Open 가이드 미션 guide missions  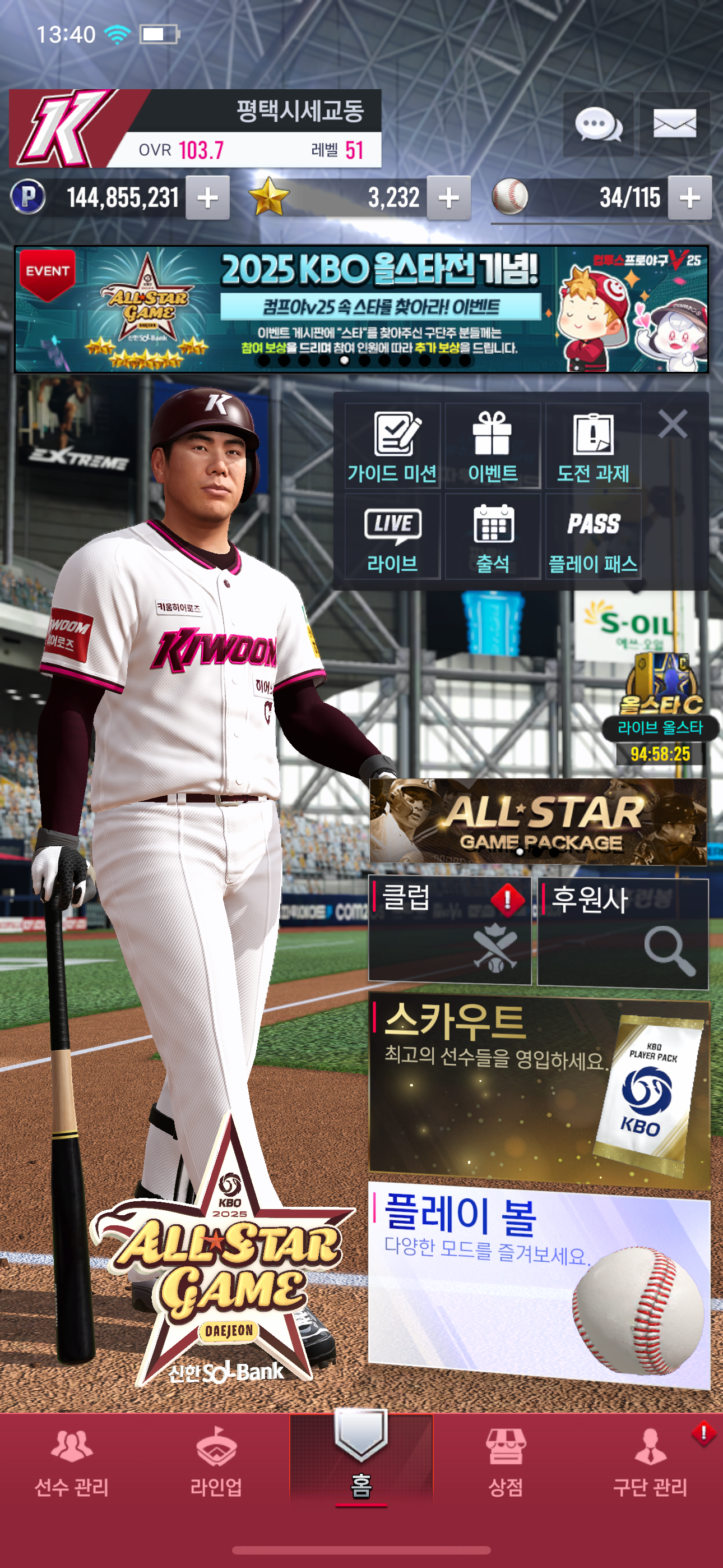pyautogui.click(x=392, y=446)
